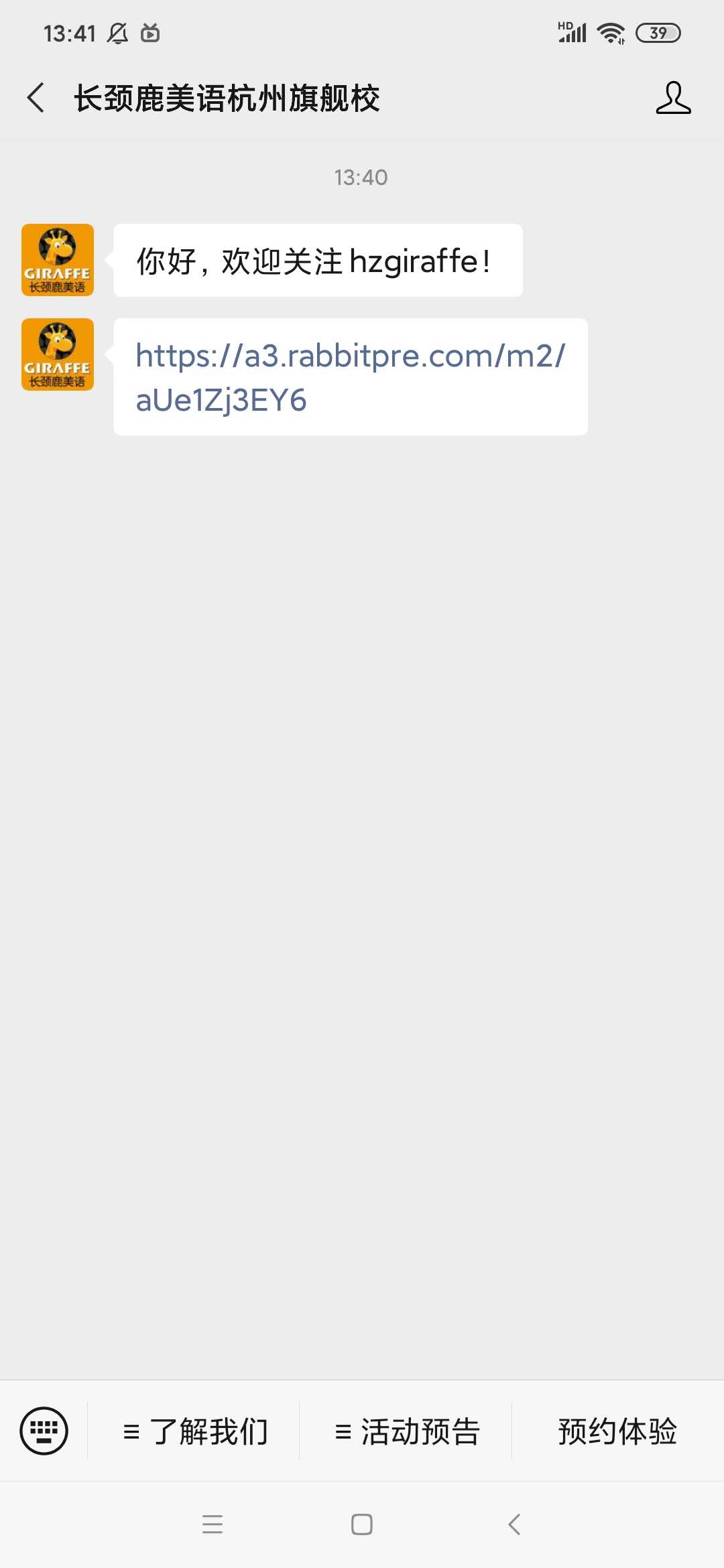Expand the 活动预告 menu
The width and height of the screenshot is (724, 1568).
(x=406, y=1432)
